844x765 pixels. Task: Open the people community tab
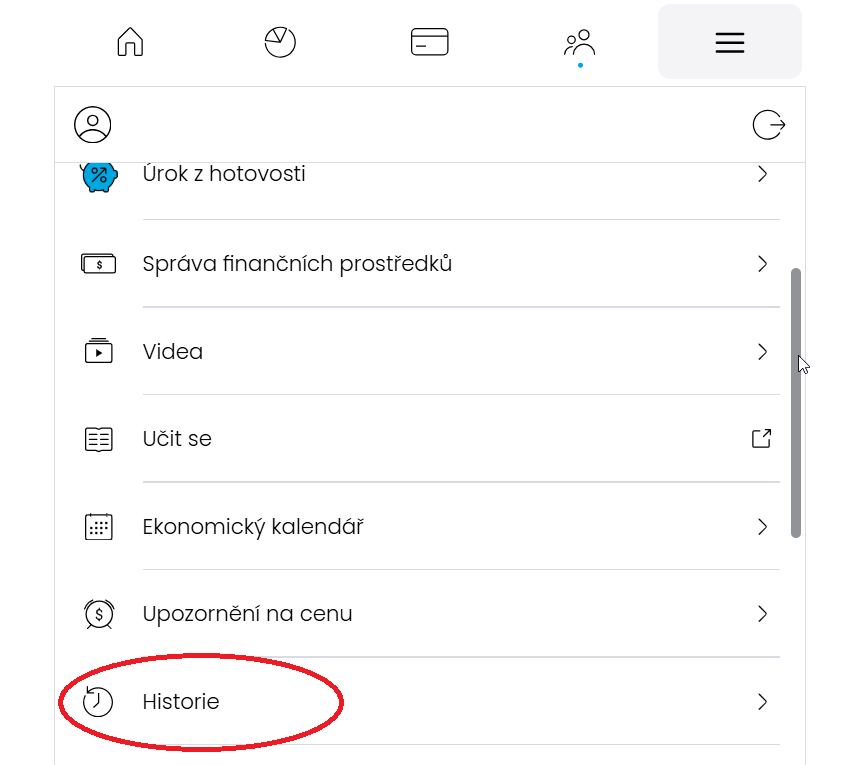pyautogui.click(x=580, y=42)
